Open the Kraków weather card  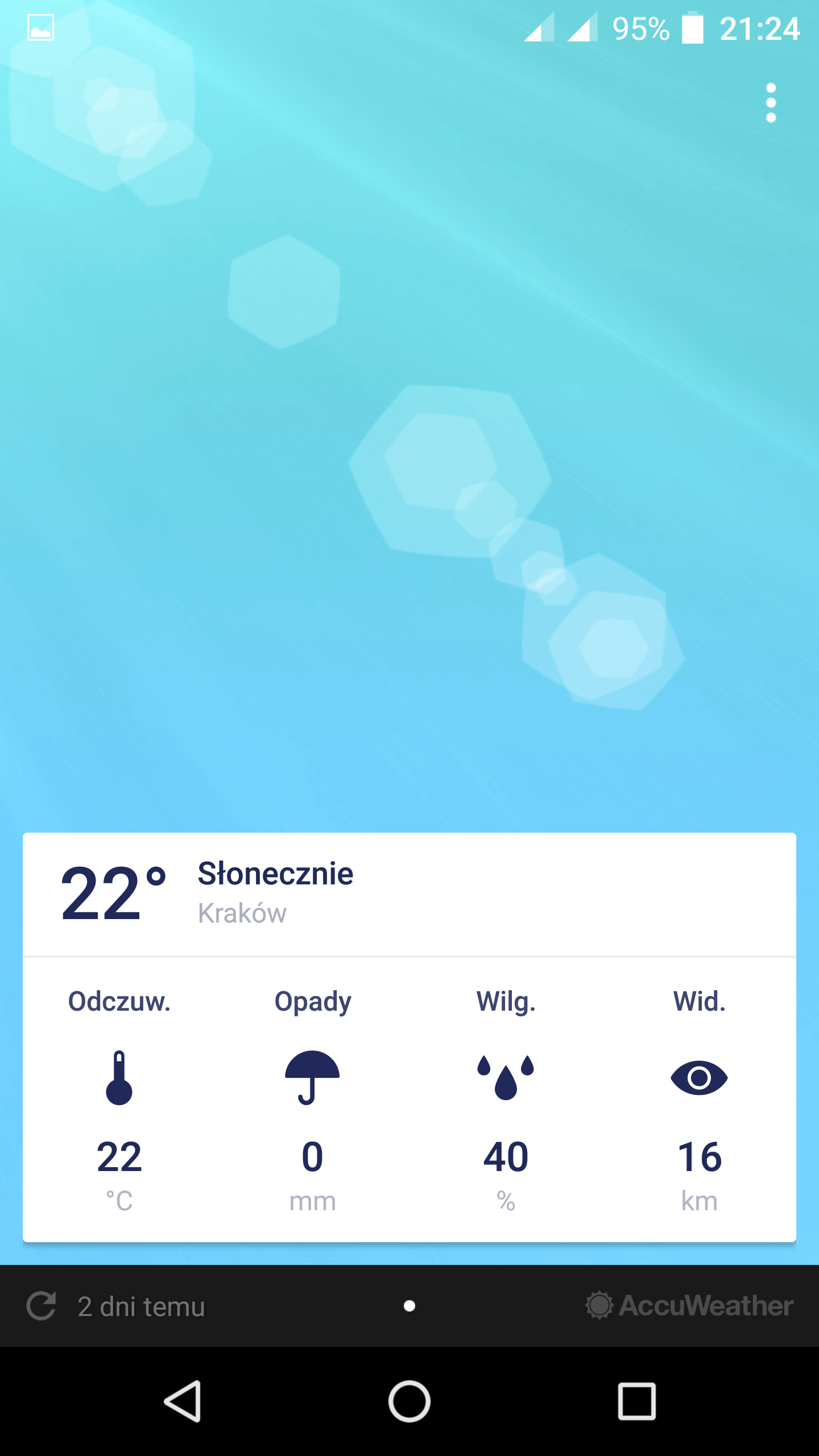pyautogui.click(x=409, y=1037)
